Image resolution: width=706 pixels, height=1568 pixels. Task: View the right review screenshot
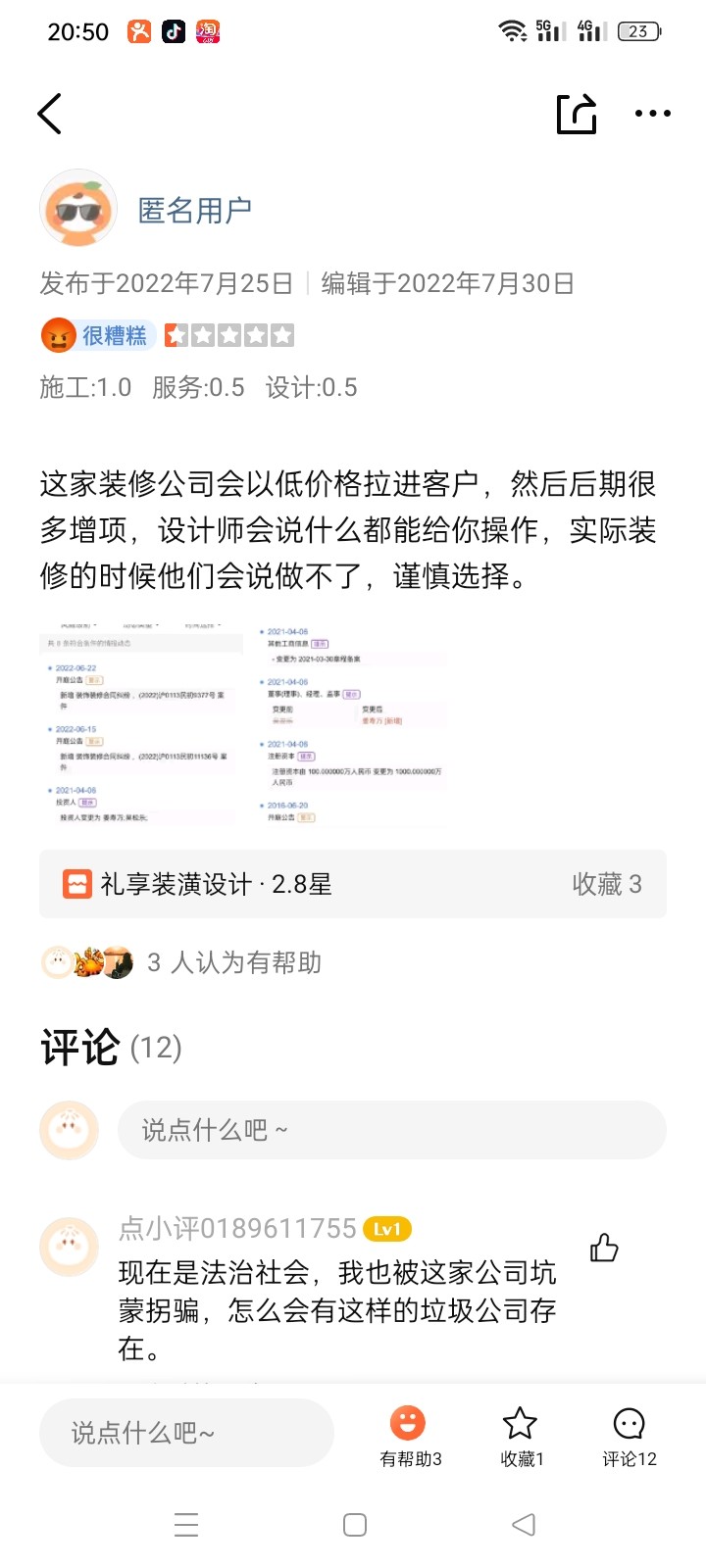tap(353, 723)
